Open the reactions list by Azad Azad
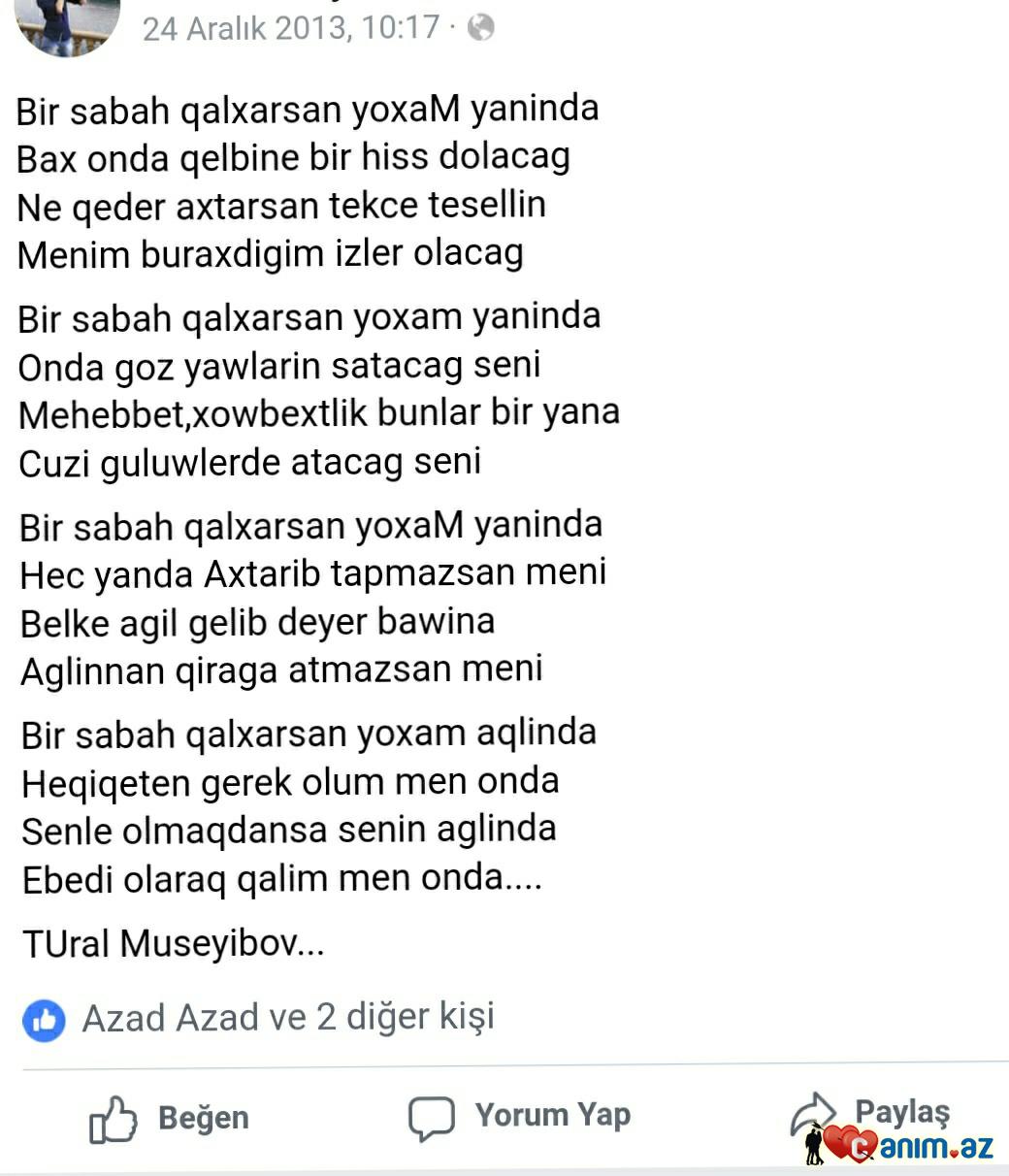The image size is (1009, 1176). point(287,1018)
